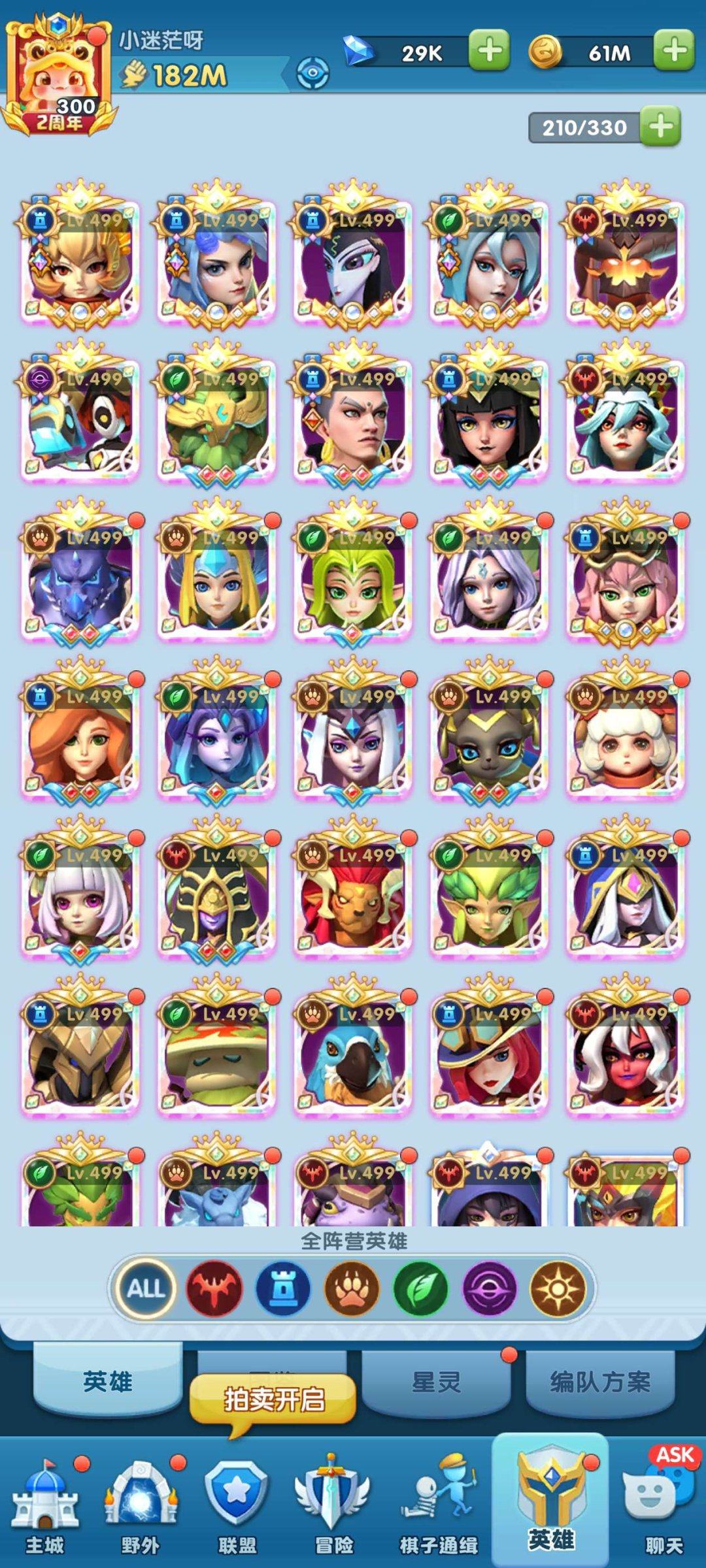
Task: Filter heroes by the golden sun faction
Action: click(558, 1288)
